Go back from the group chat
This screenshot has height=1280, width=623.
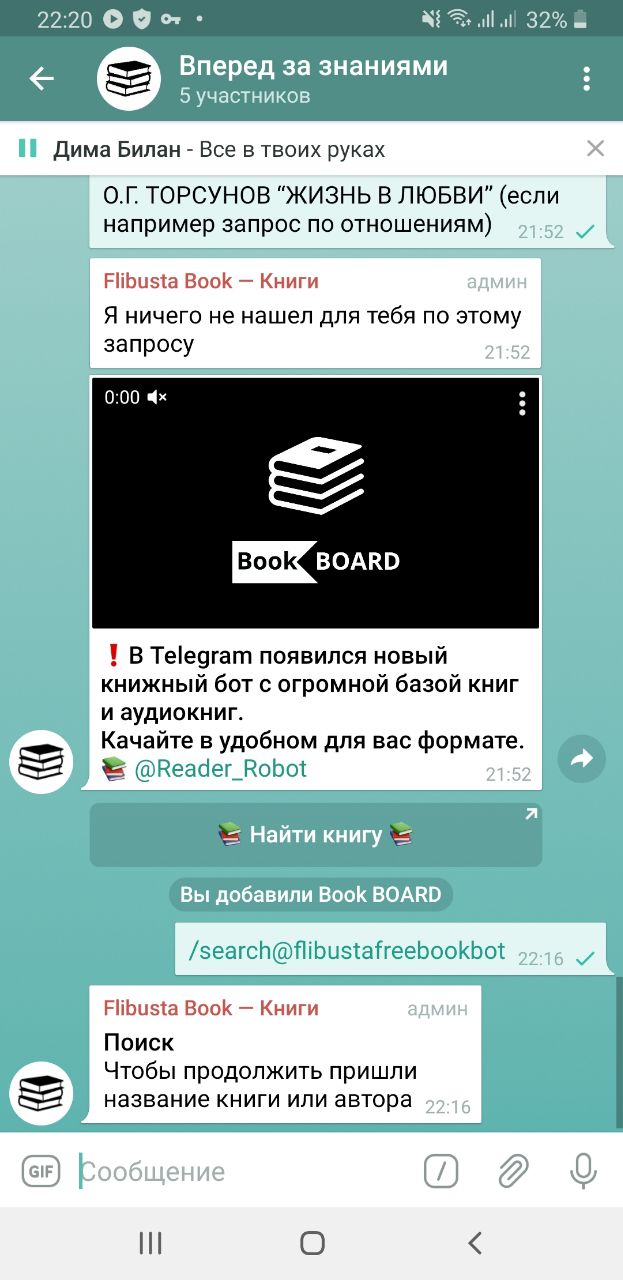[41, 79]
